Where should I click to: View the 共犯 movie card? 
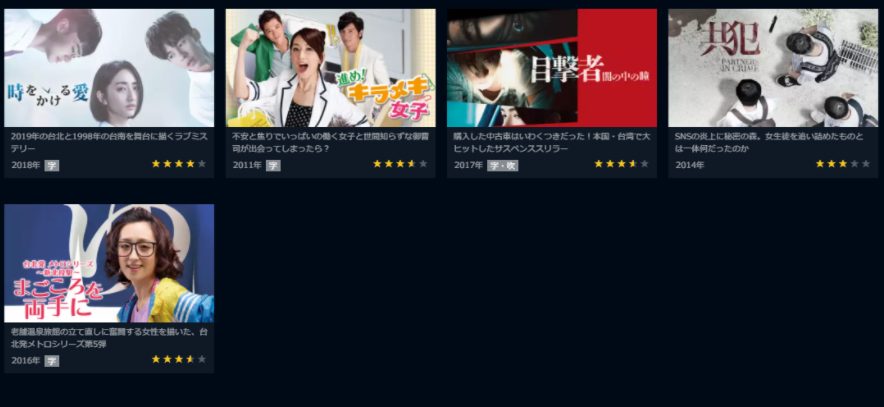773,68
